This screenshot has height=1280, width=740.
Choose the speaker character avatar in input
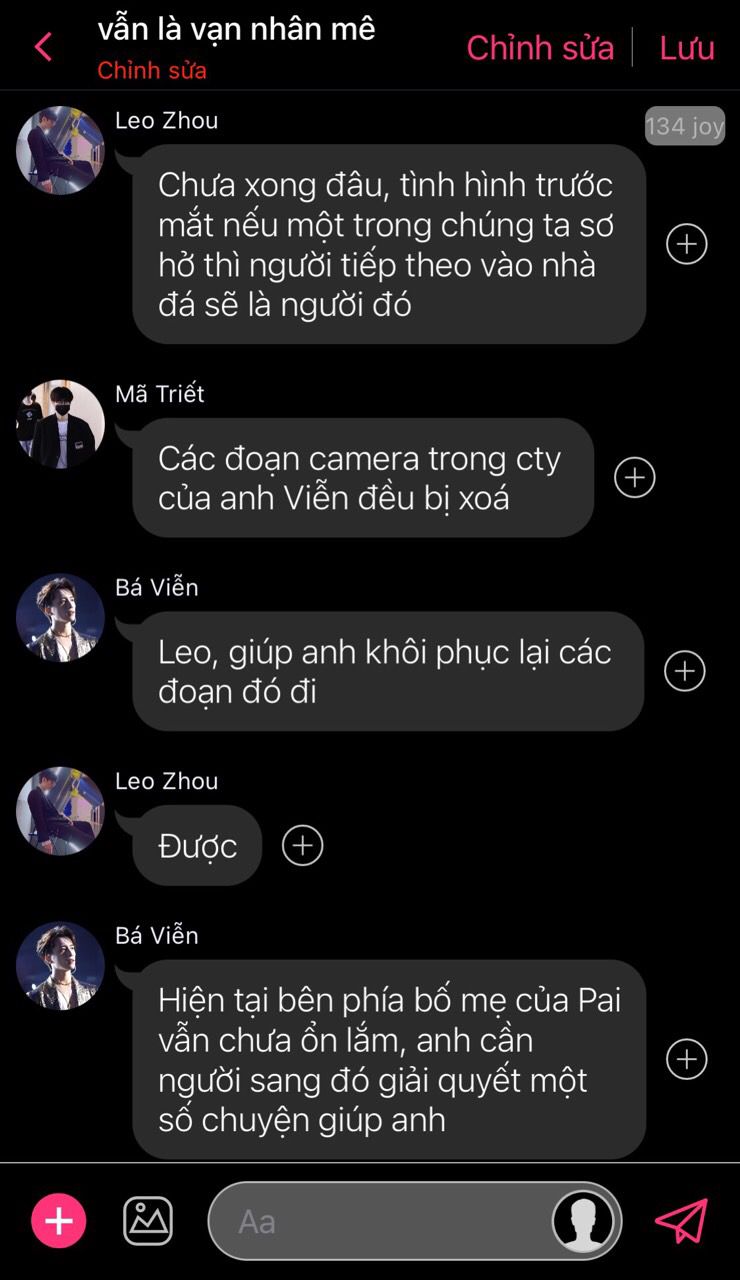click(584, 1221)
